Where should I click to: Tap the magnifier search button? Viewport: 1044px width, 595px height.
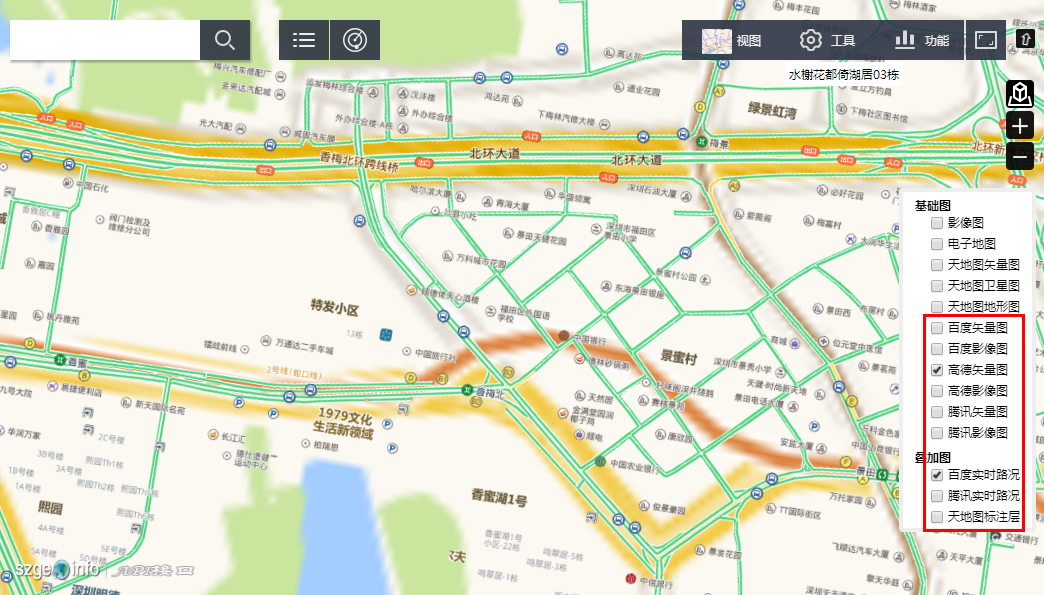point(225,40)
